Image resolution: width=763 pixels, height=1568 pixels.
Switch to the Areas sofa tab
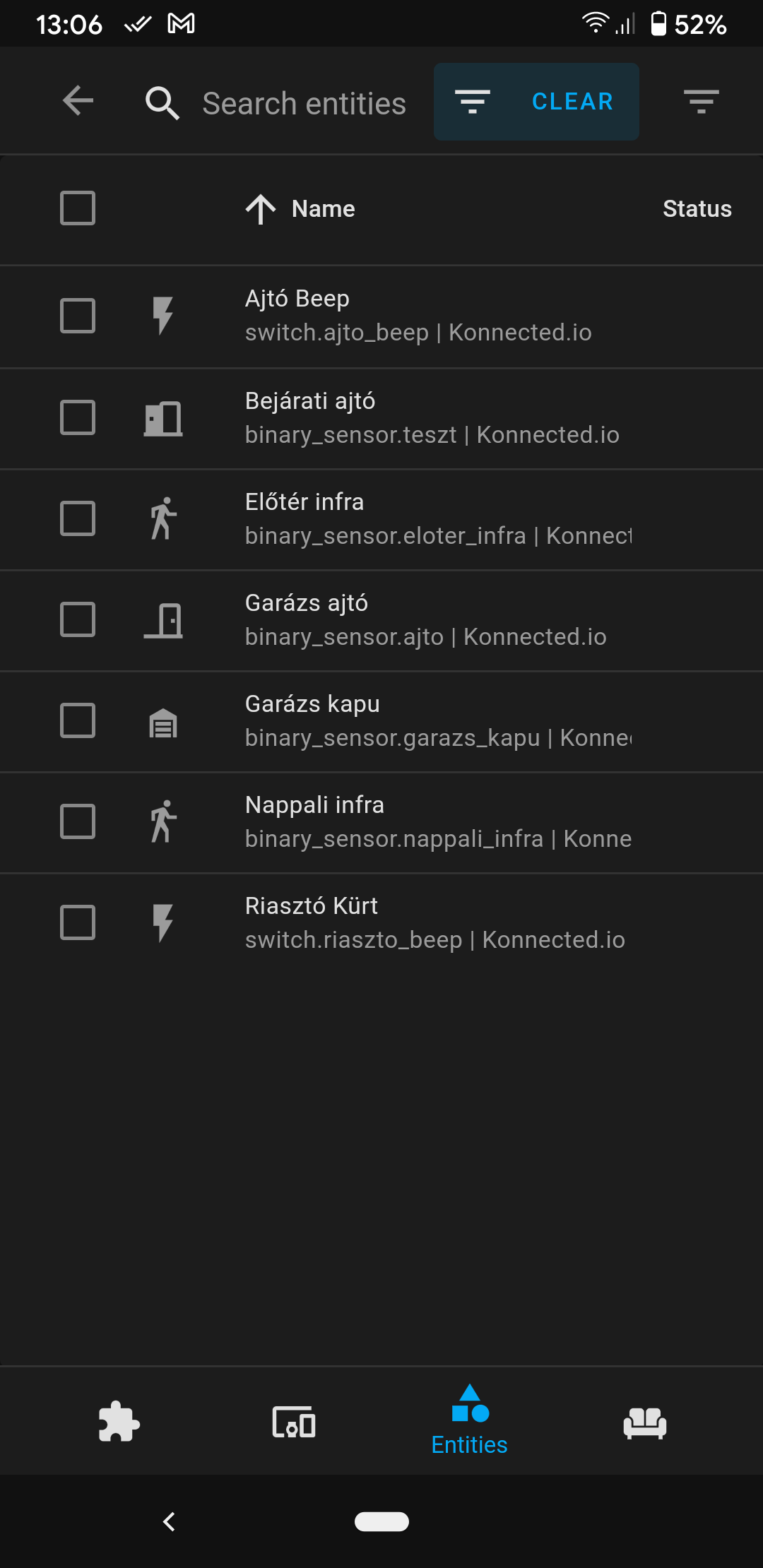644,1421
